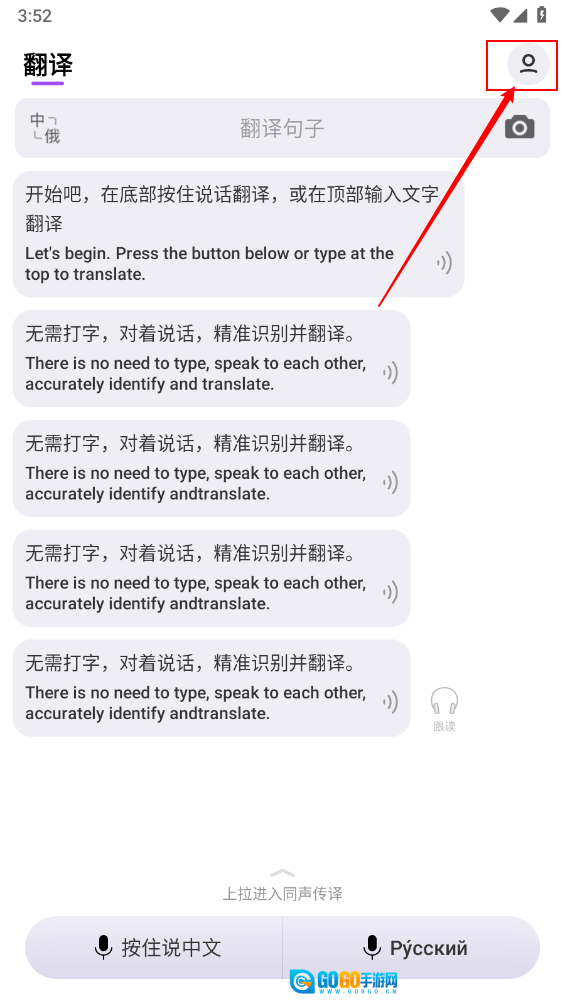The height and width of the screenshot is (1004, 565).
Task: Change the 中/俄 language pair
Action: [45, 127]
